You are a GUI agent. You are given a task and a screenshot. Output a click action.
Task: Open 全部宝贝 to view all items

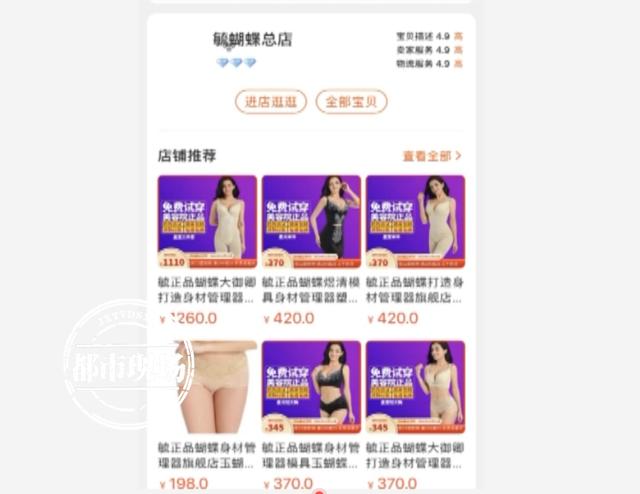tap(351, 101)
